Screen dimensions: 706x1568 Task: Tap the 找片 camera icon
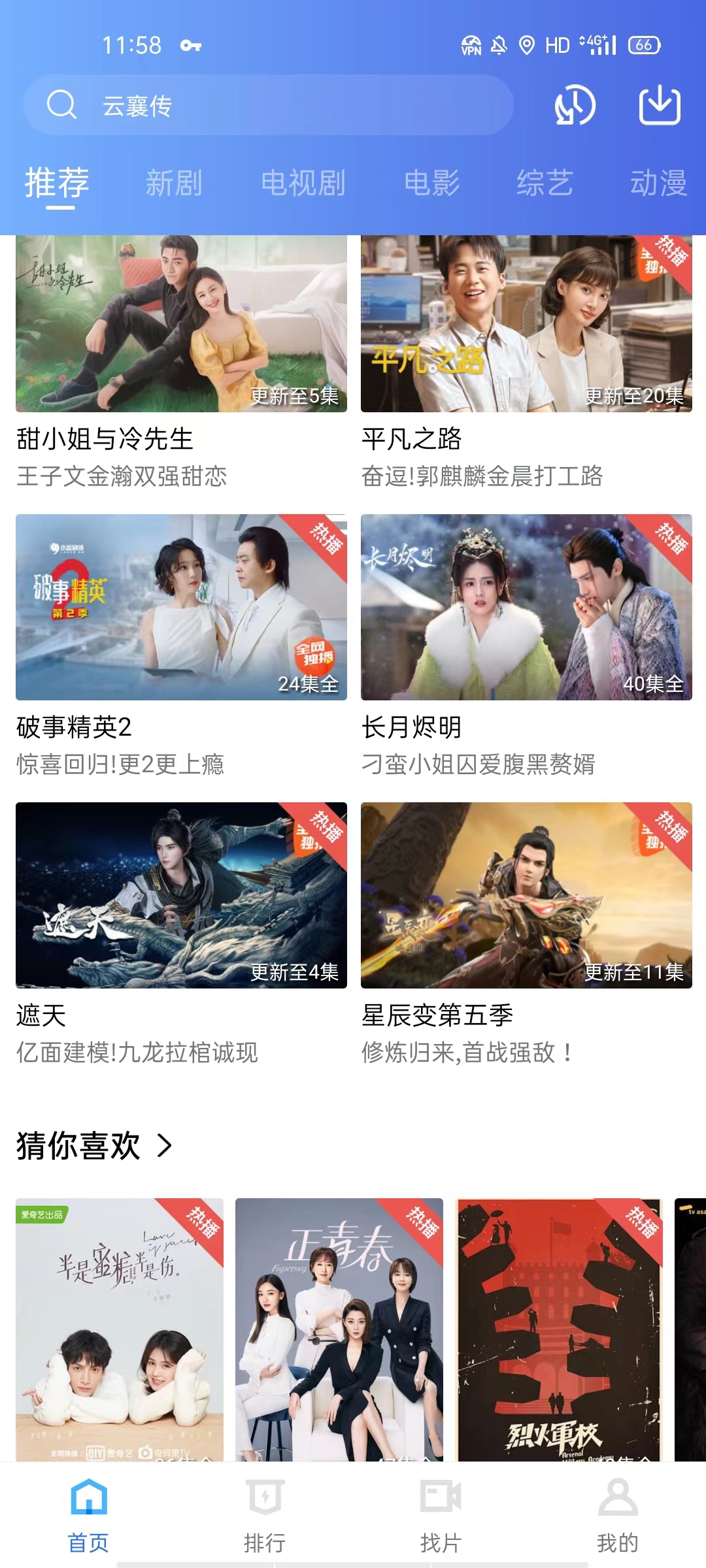[440, 1496]
